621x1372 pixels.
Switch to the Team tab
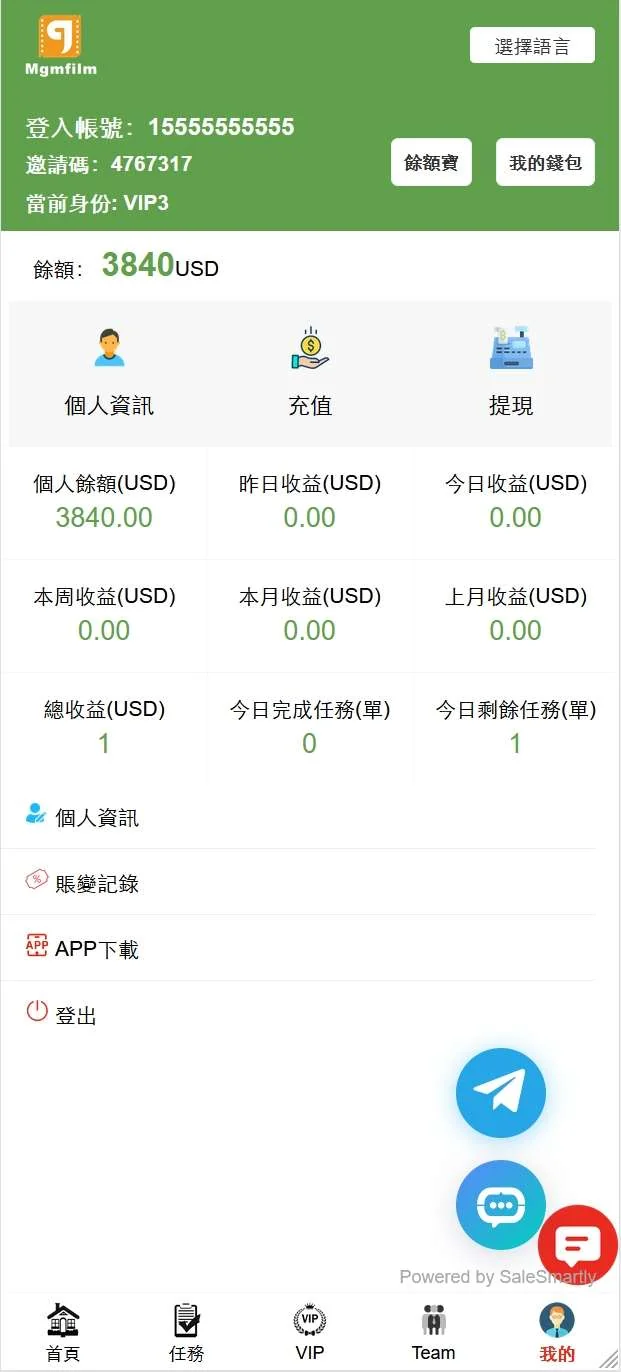(433, 1332)
